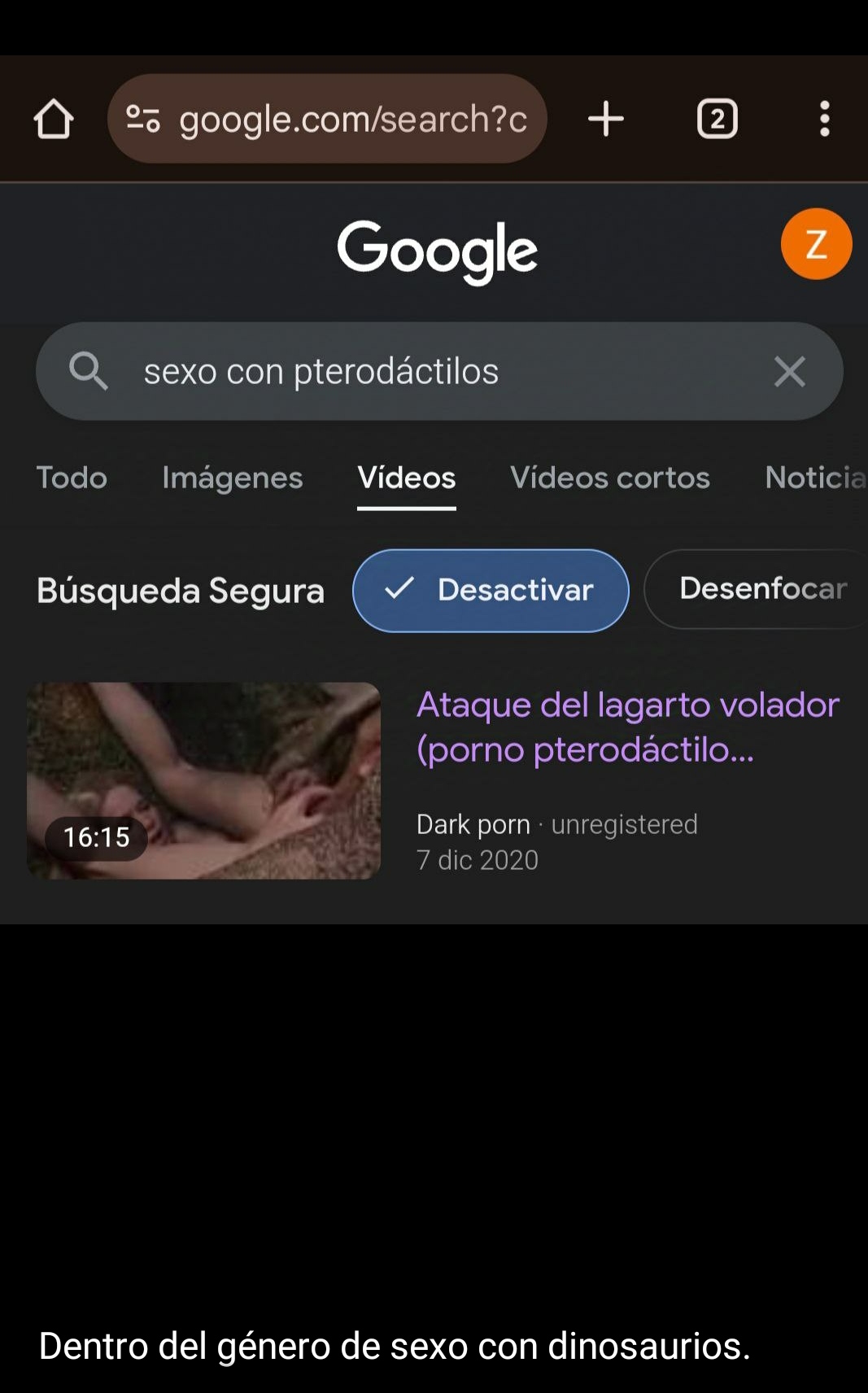Switch to the Todo results tab

click(x=72, y=478)
